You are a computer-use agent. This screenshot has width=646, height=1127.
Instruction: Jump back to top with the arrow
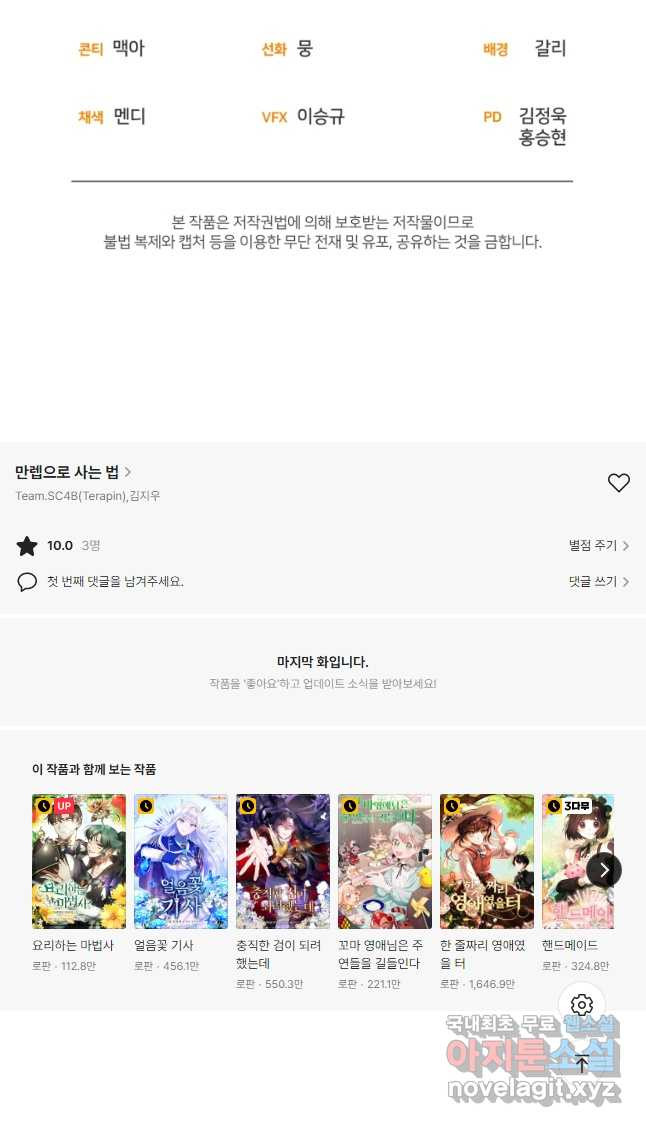[582, 1063]
